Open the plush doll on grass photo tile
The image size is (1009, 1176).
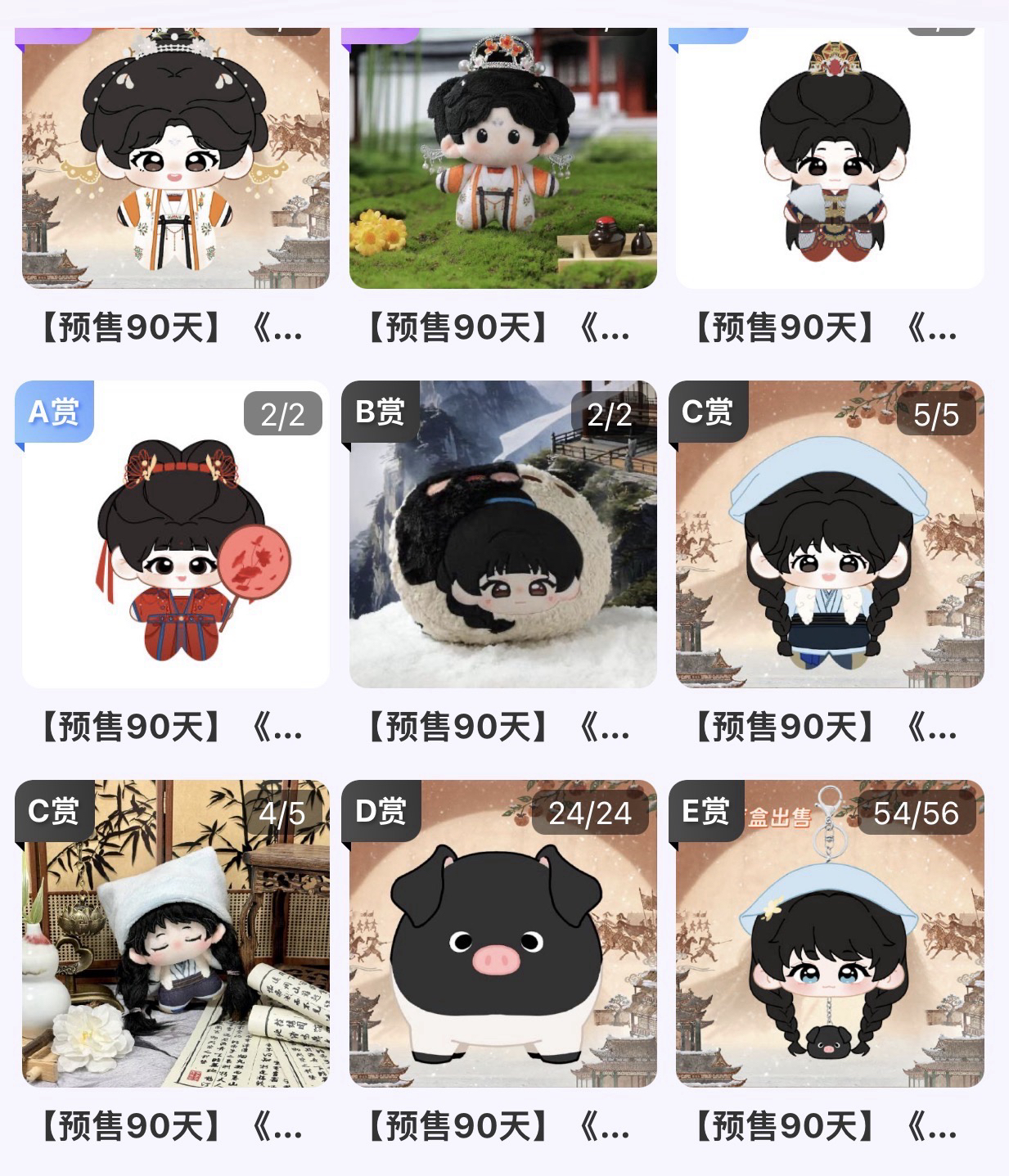tap(502, 160)
